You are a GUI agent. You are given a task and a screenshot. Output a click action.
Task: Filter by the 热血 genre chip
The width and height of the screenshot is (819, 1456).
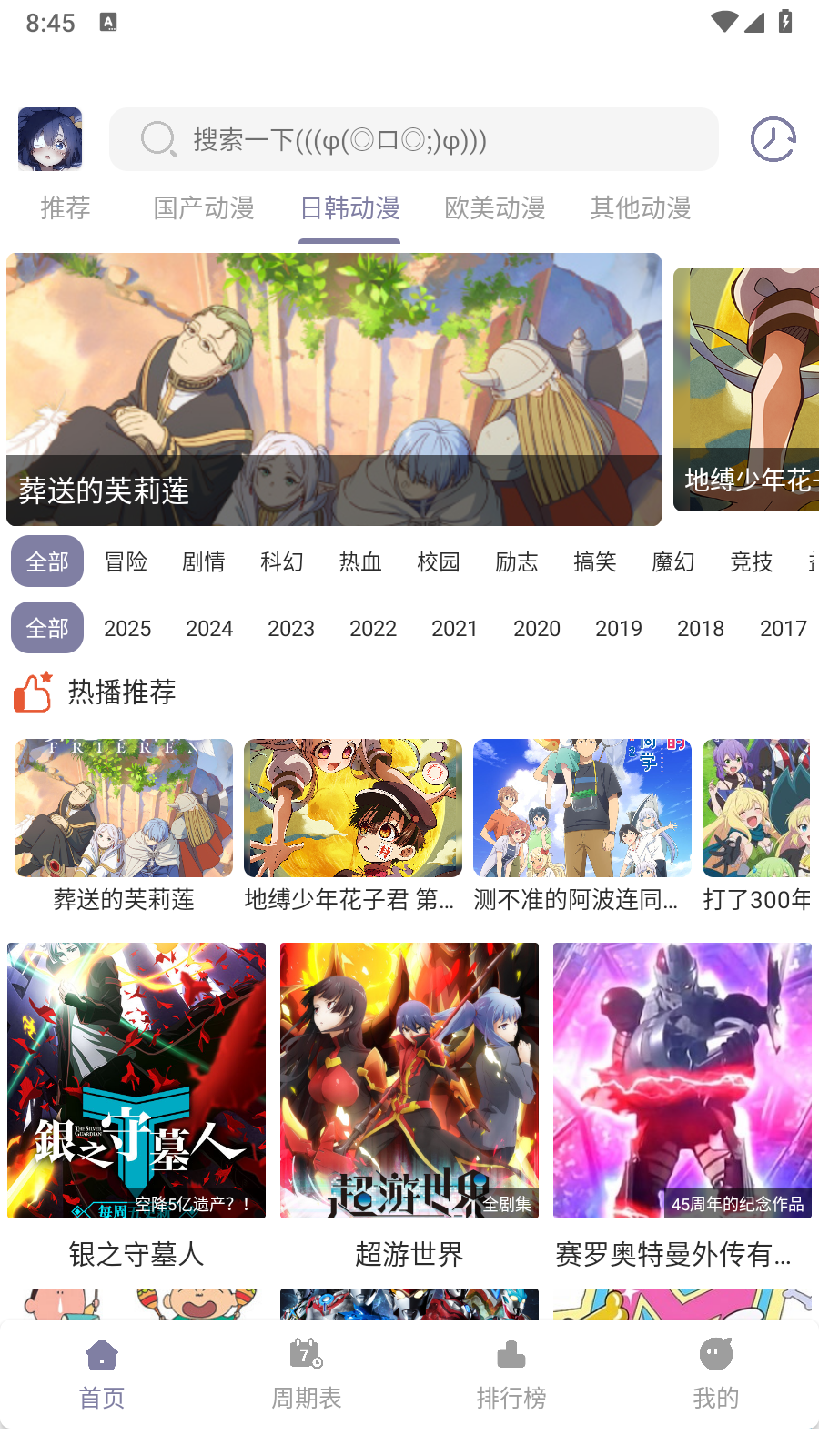(360, 561)
